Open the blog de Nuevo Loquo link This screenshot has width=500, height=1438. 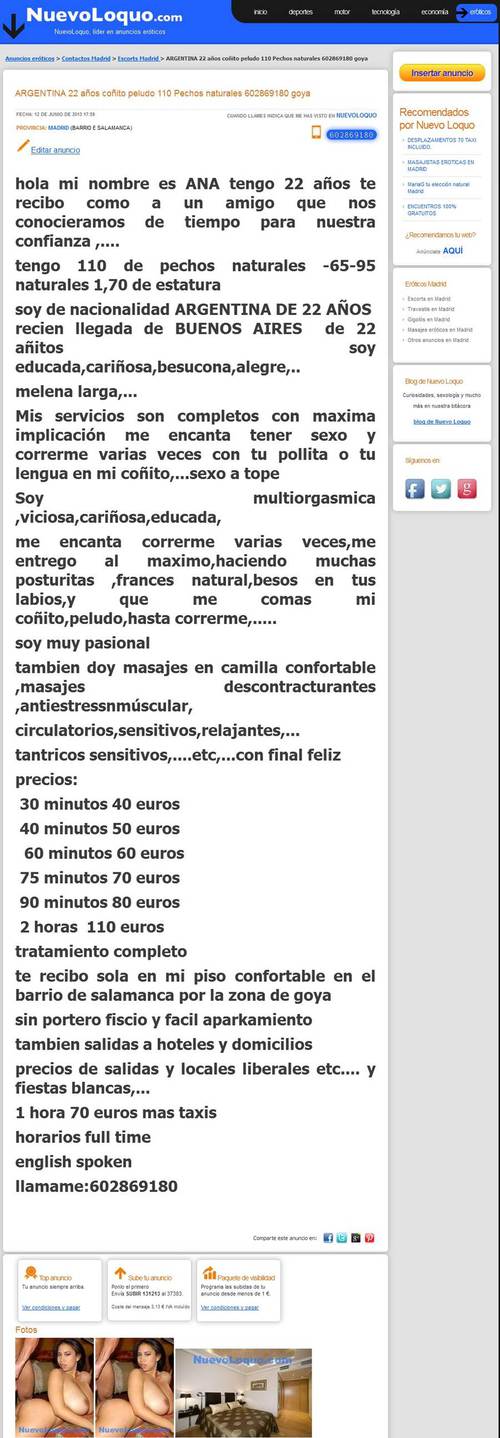point(441,422)
